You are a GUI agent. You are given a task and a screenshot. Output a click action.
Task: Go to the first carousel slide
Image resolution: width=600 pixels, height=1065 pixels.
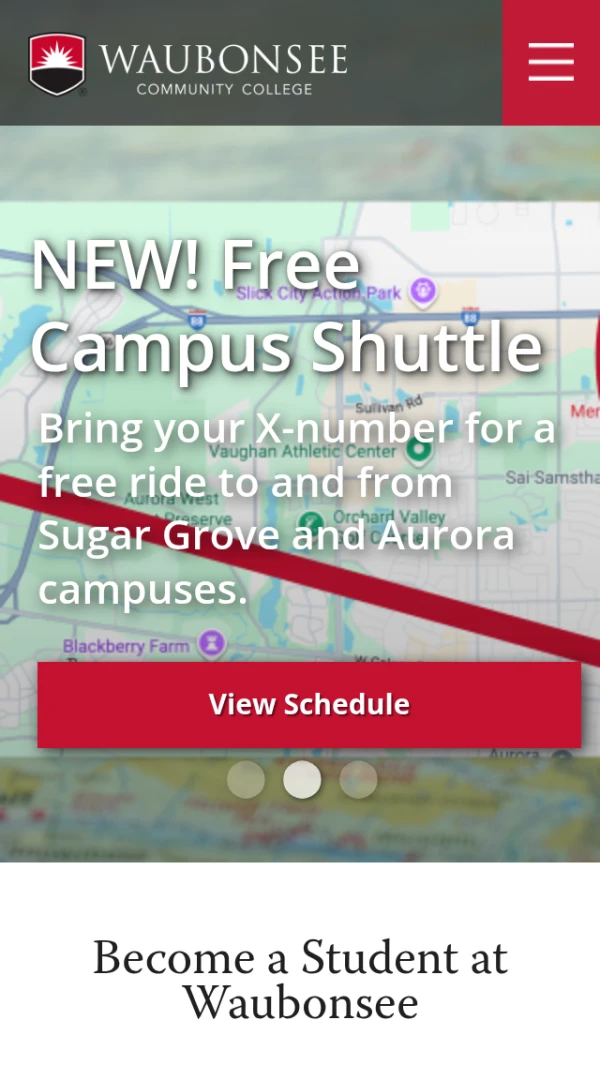(x=246, y=780)
